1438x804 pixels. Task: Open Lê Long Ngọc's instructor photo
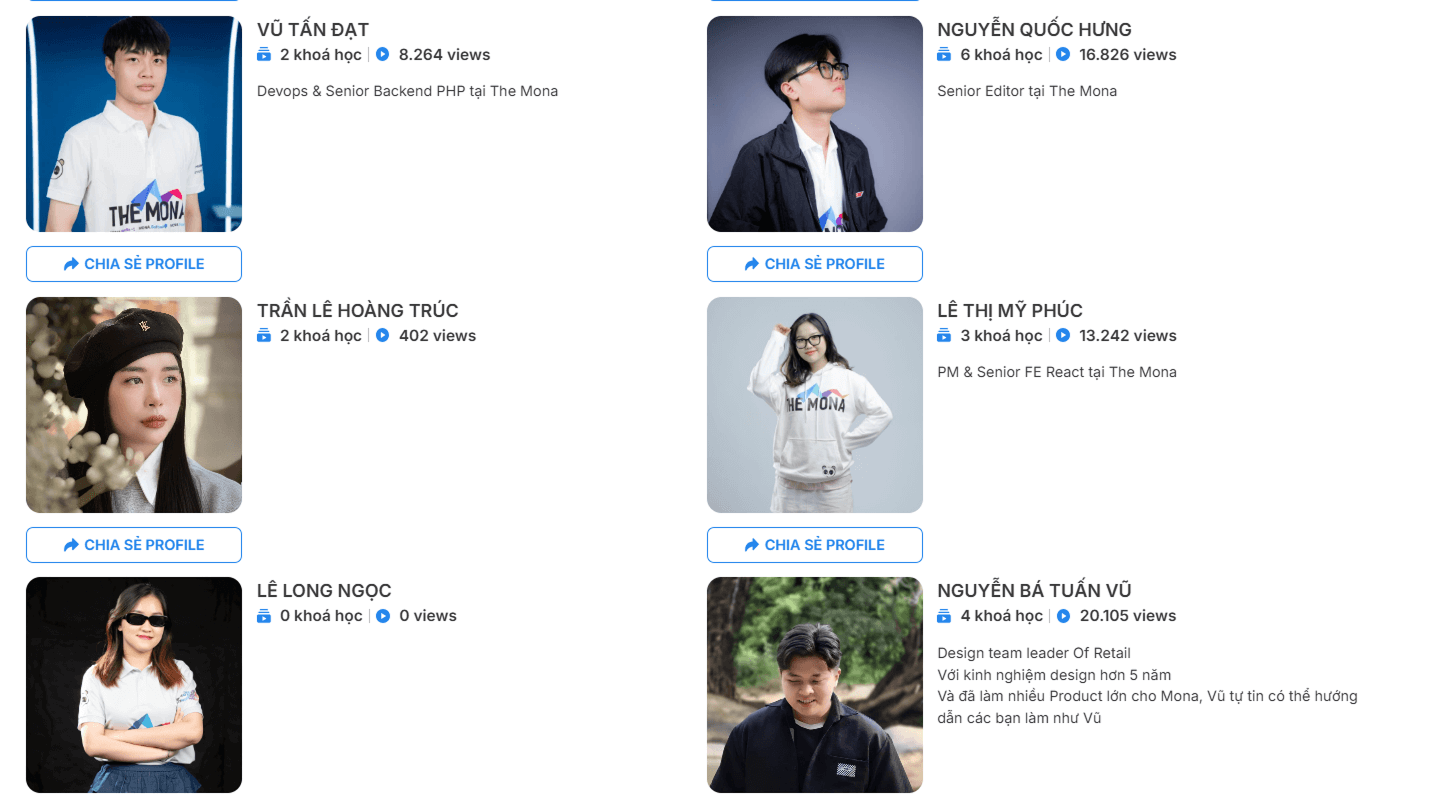133,685
